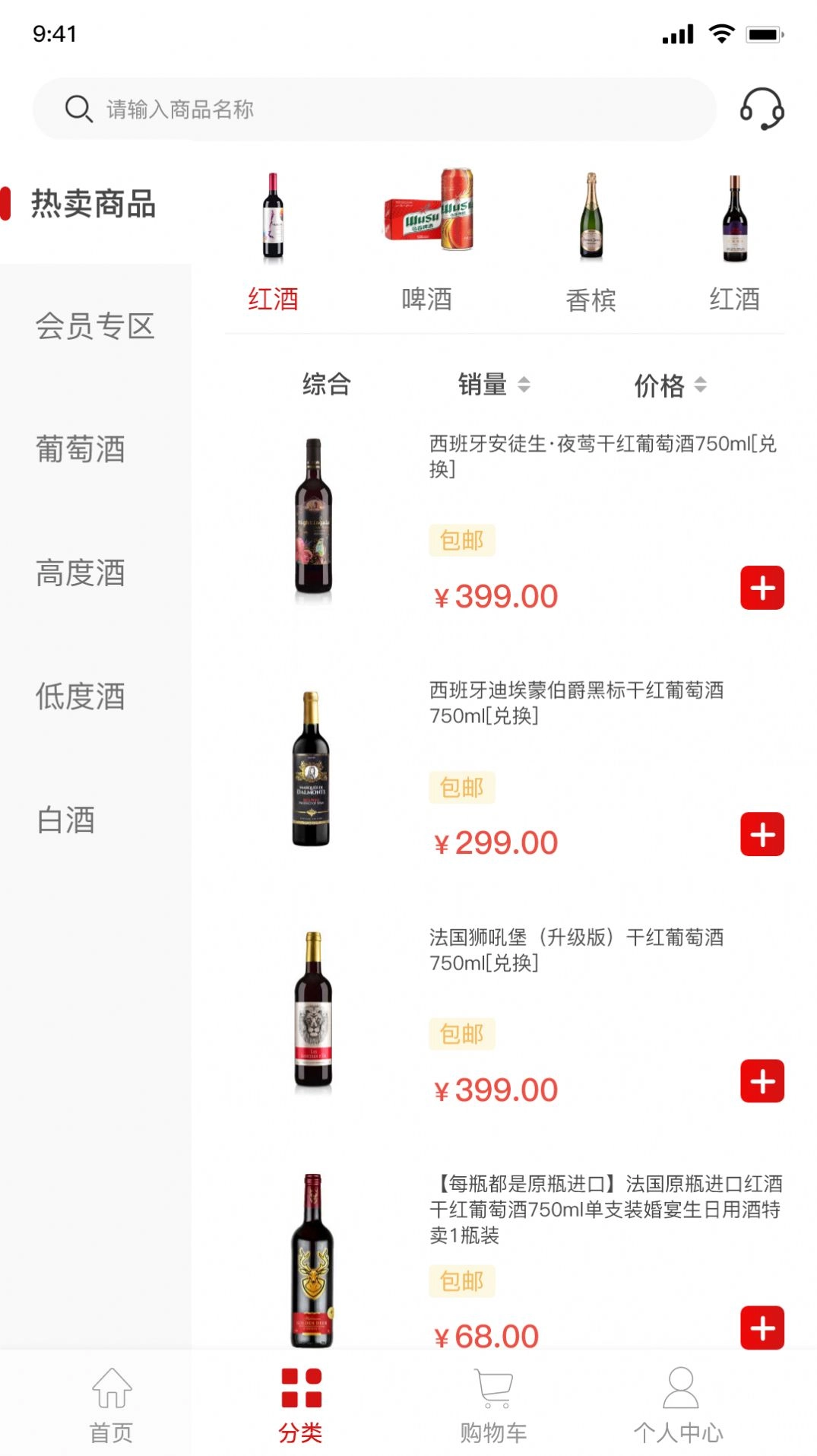Open 会员专区 member zone
The width and height of the screenshot is (817, 1456).
tap(97, 327)
